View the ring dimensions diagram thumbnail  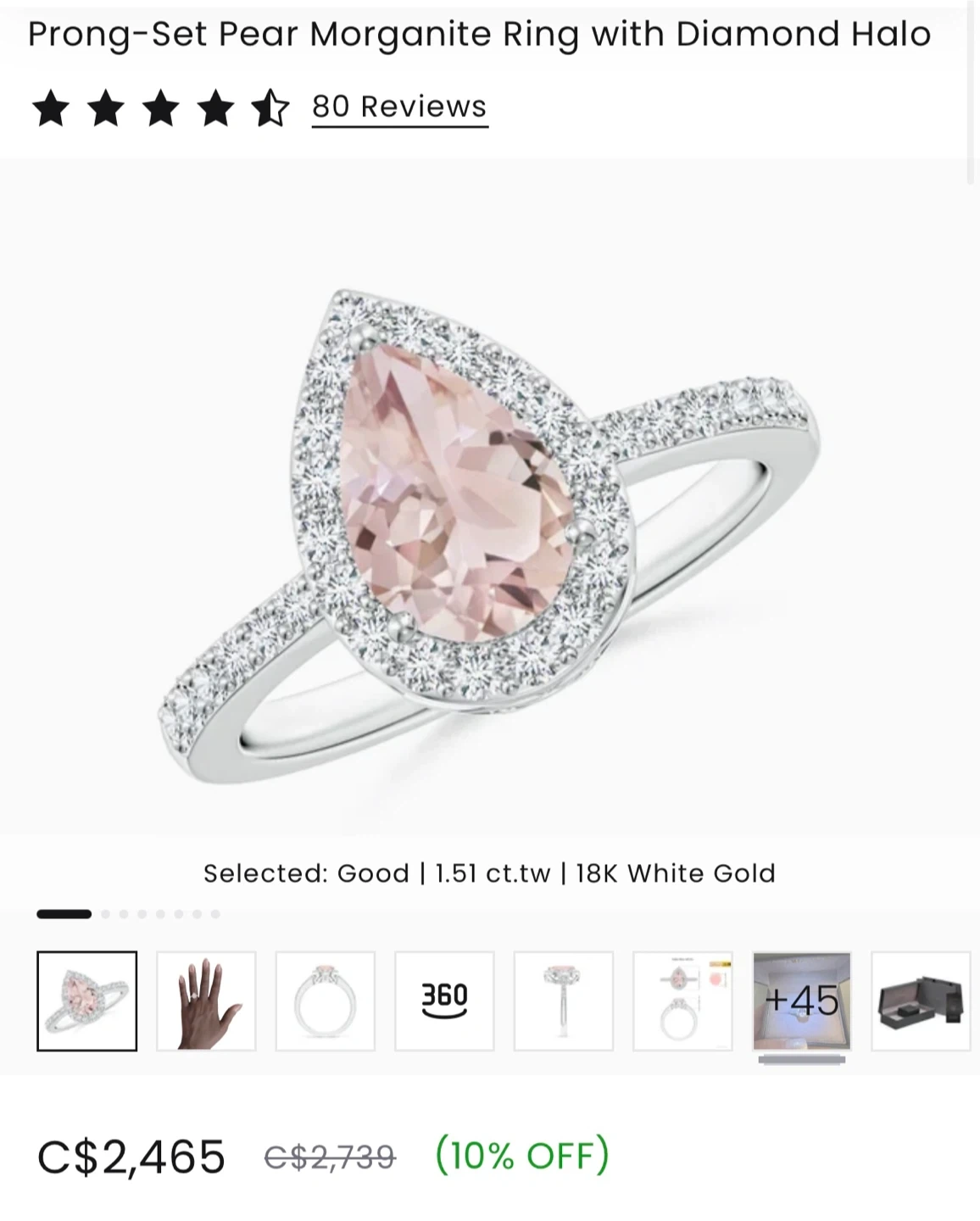pos(682,1001)
